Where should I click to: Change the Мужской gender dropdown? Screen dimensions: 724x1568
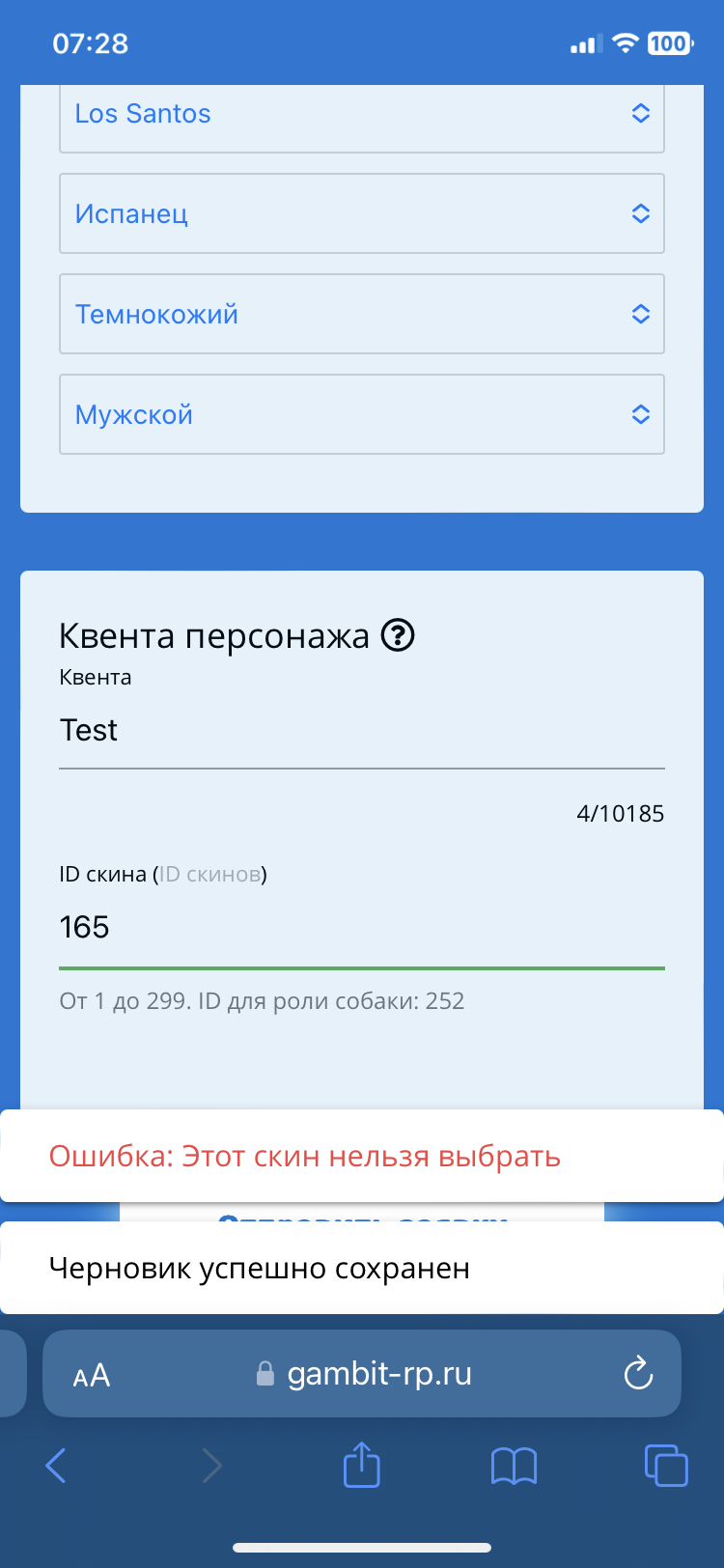[361, 414]
